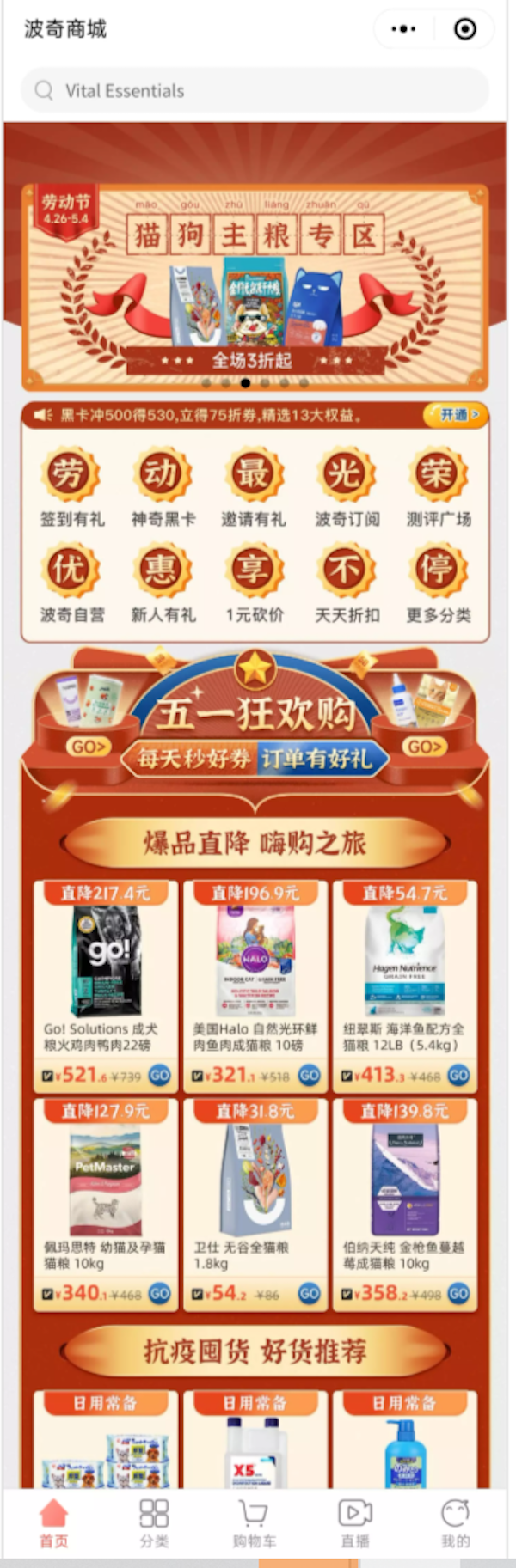Go to 波奇订阅 subscription

pos(346,487)
